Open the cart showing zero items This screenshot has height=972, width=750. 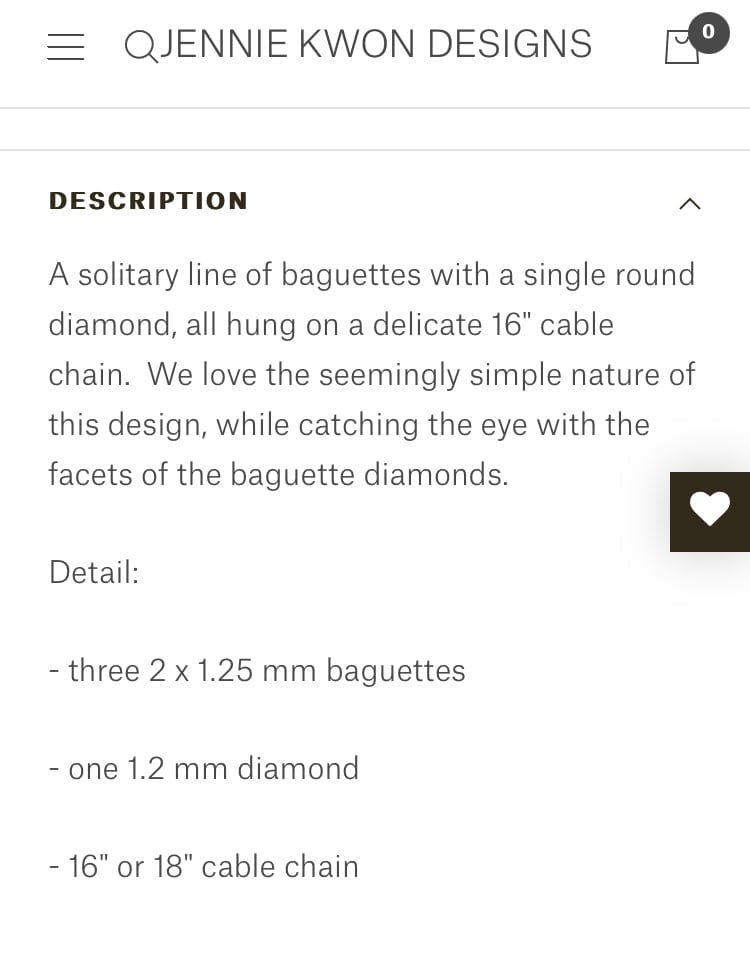coord(682,48)
